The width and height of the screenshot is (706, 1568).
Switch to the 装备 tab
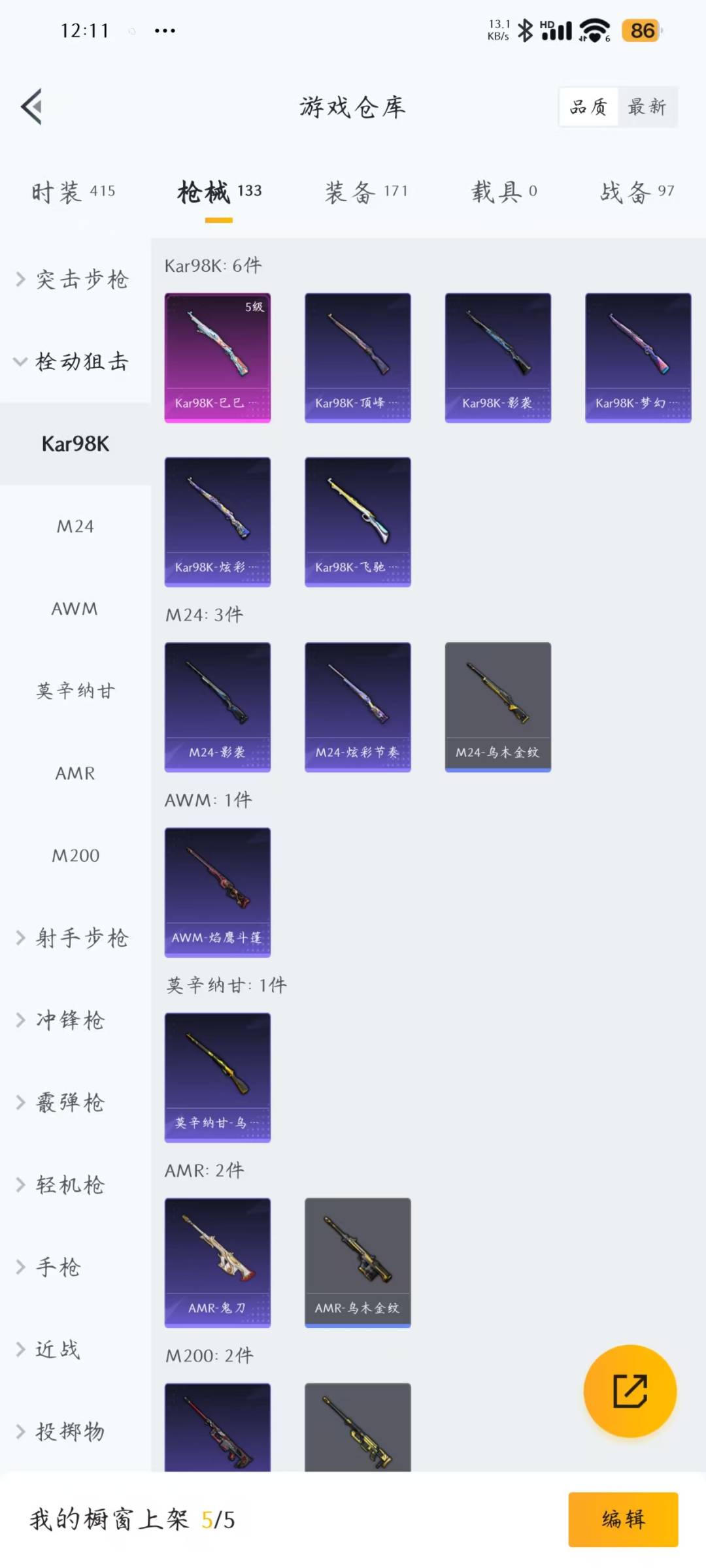coord(366,191)
